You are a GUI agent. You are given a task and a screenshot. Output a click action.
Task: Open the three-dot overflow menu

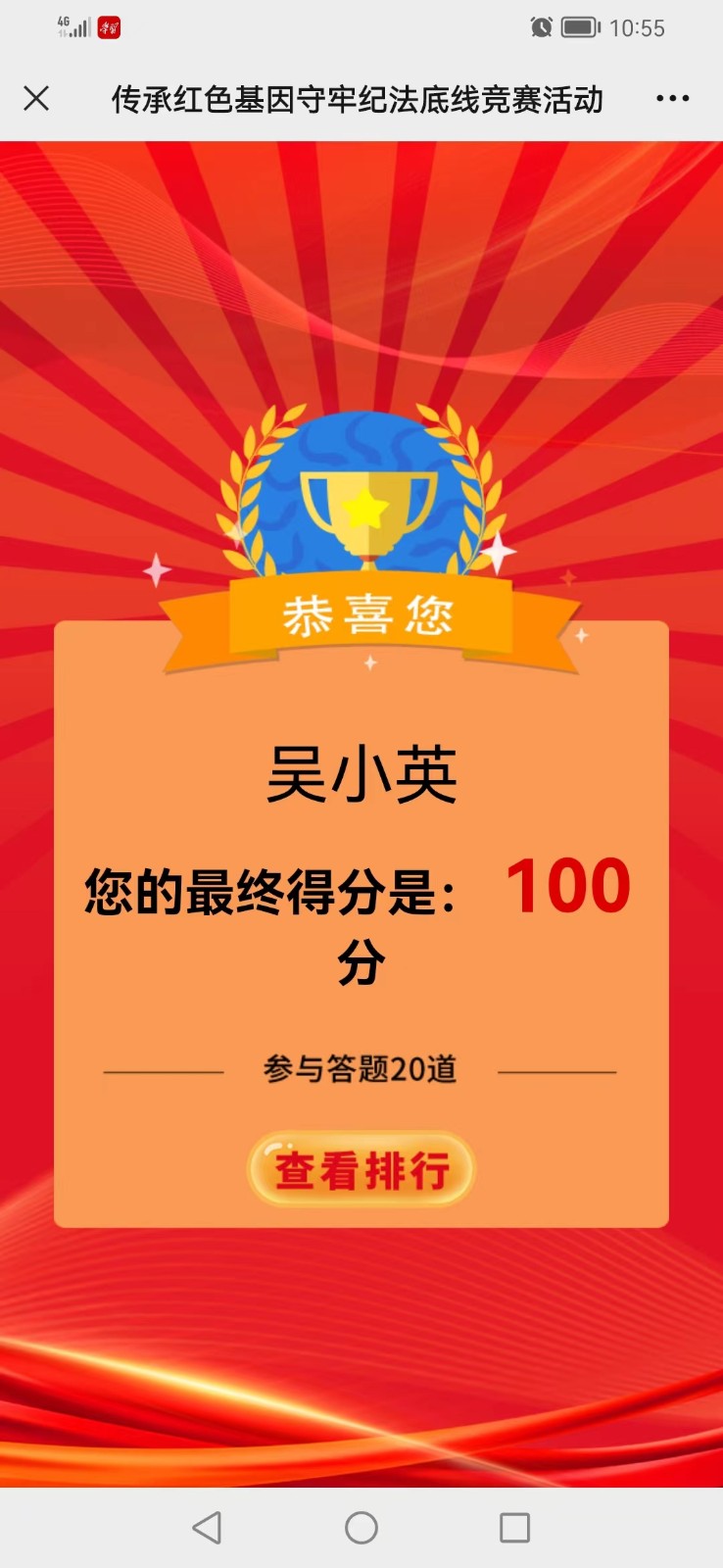pyautogui.click(x=672, y=98)
